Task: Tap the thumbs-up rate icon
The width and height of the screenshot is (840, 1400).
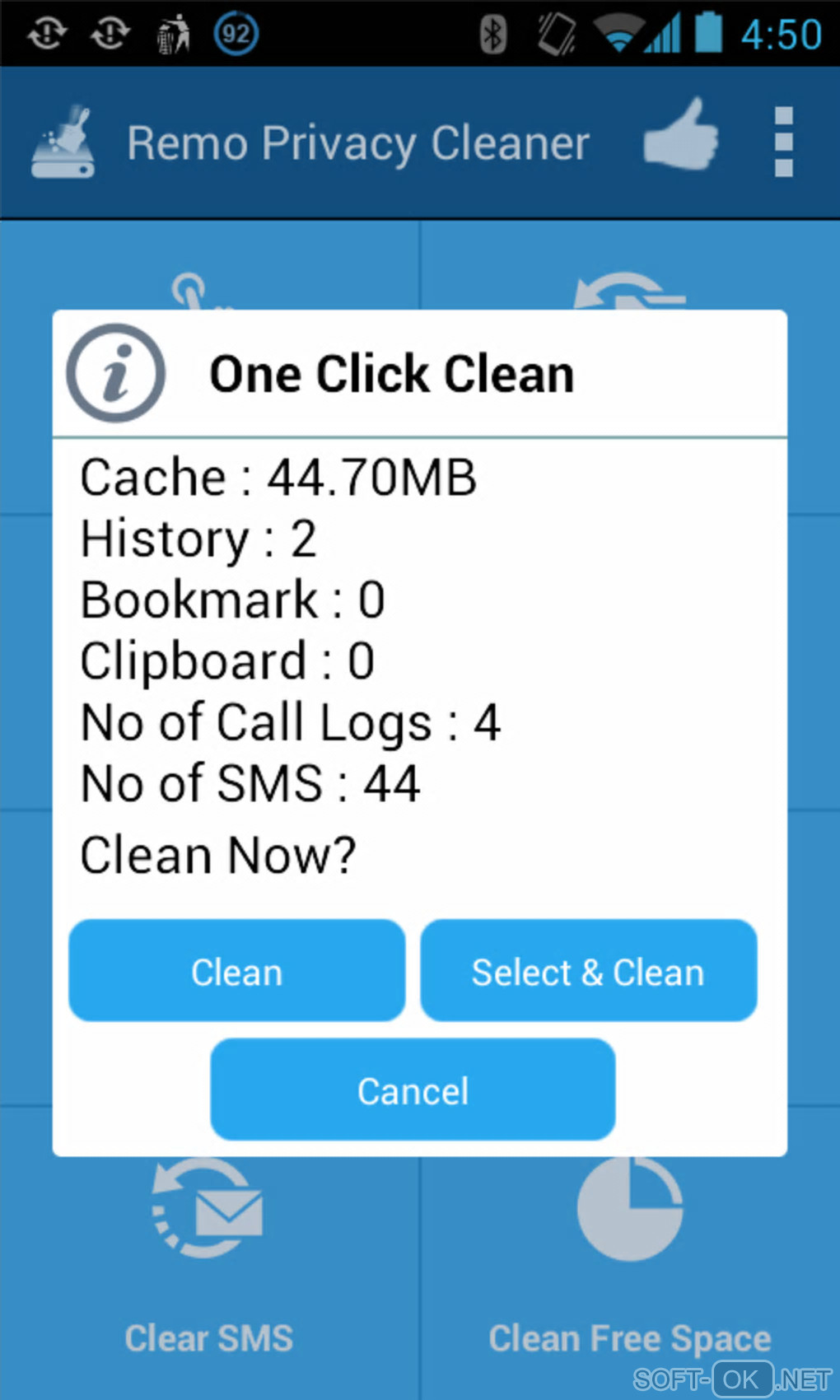Action: (x=680, y=135)
